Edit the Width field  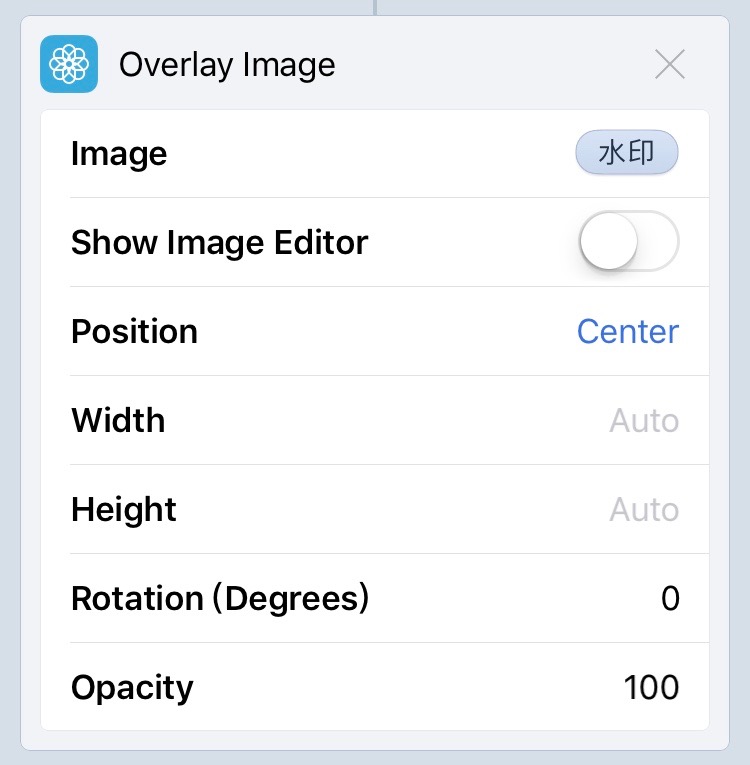(643, 421)
